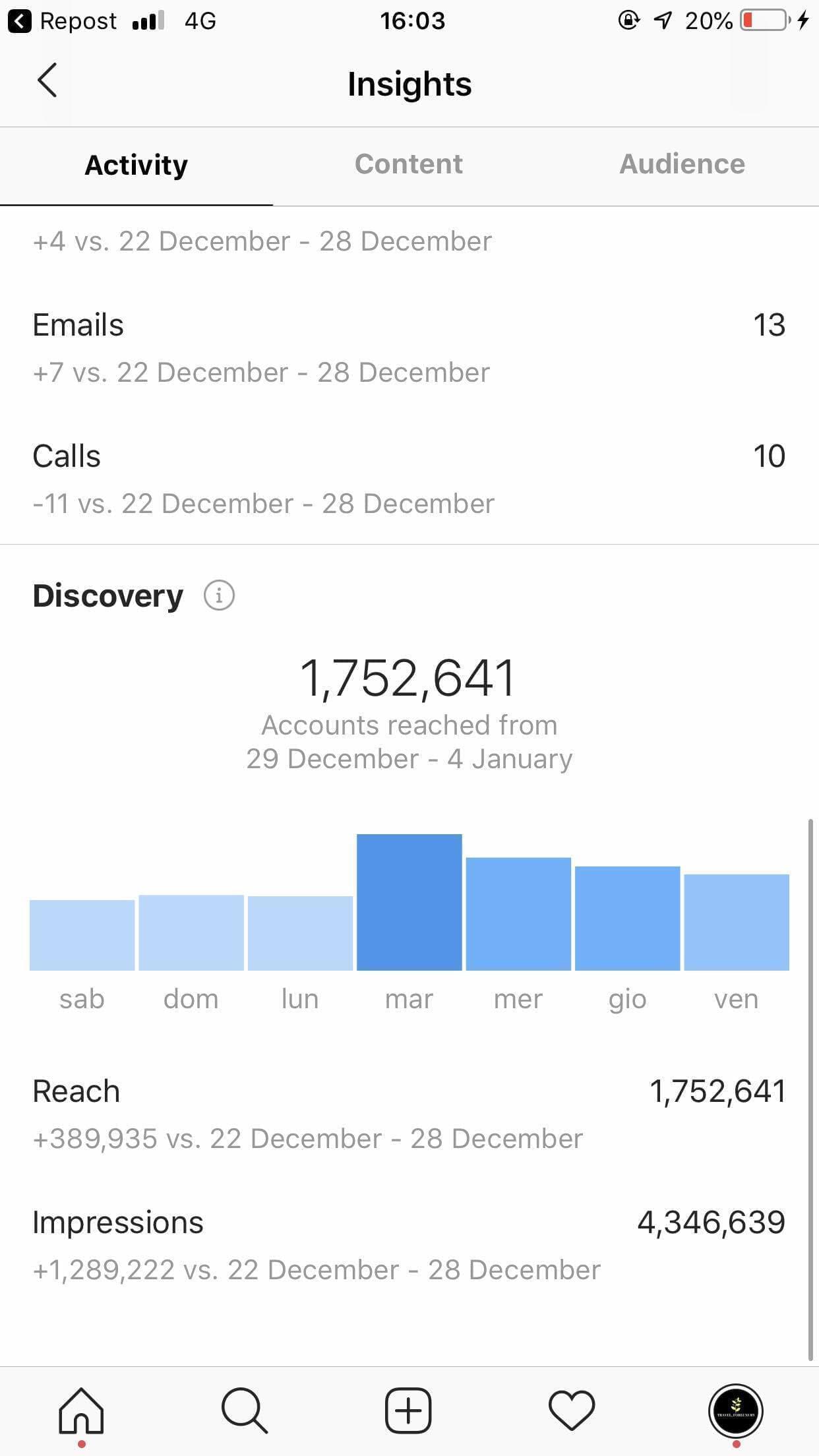Open the Home feed tab
The image size is (819, 1456).
81,1411
